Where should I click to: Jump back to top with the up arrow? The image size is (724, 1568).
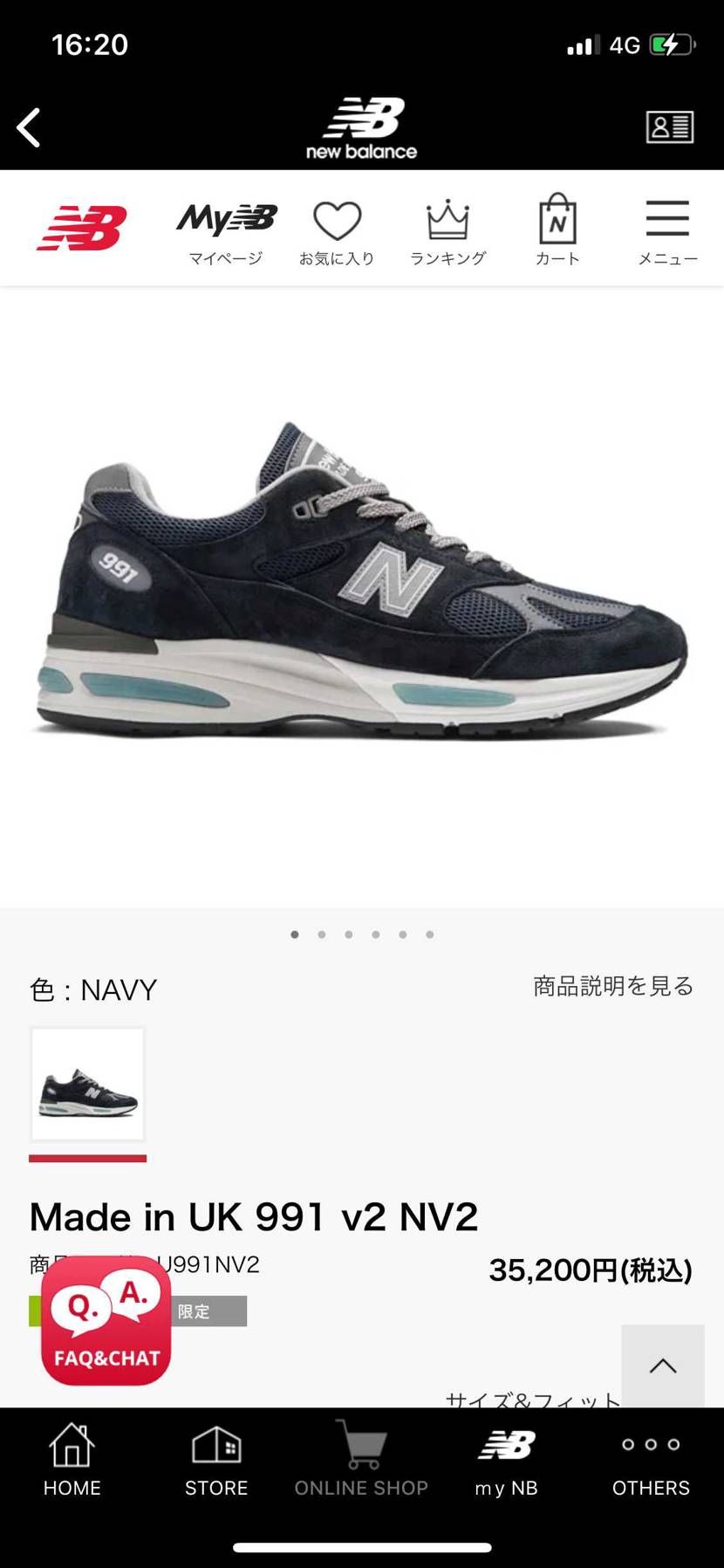click(662, 1366)
